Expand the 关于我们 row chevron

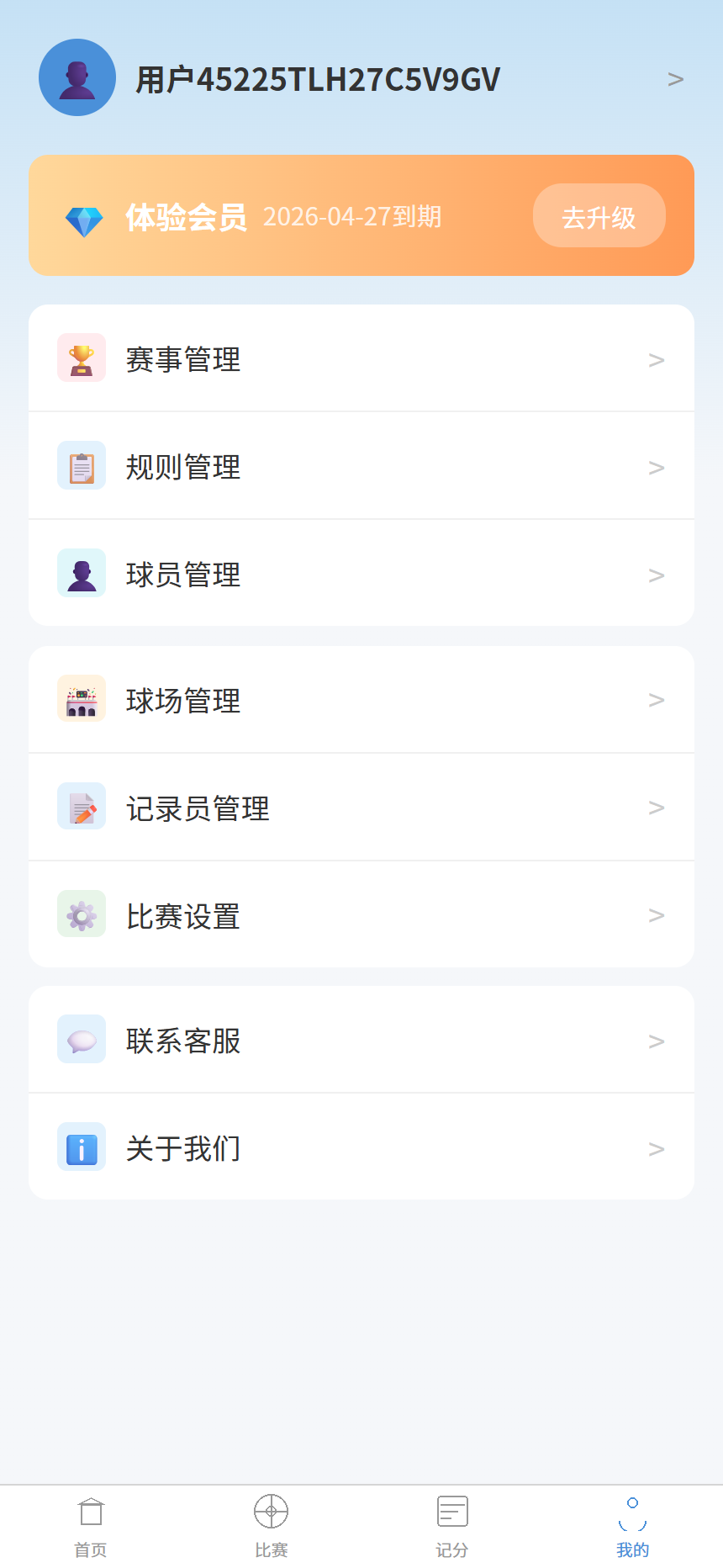pos(656,1148)
